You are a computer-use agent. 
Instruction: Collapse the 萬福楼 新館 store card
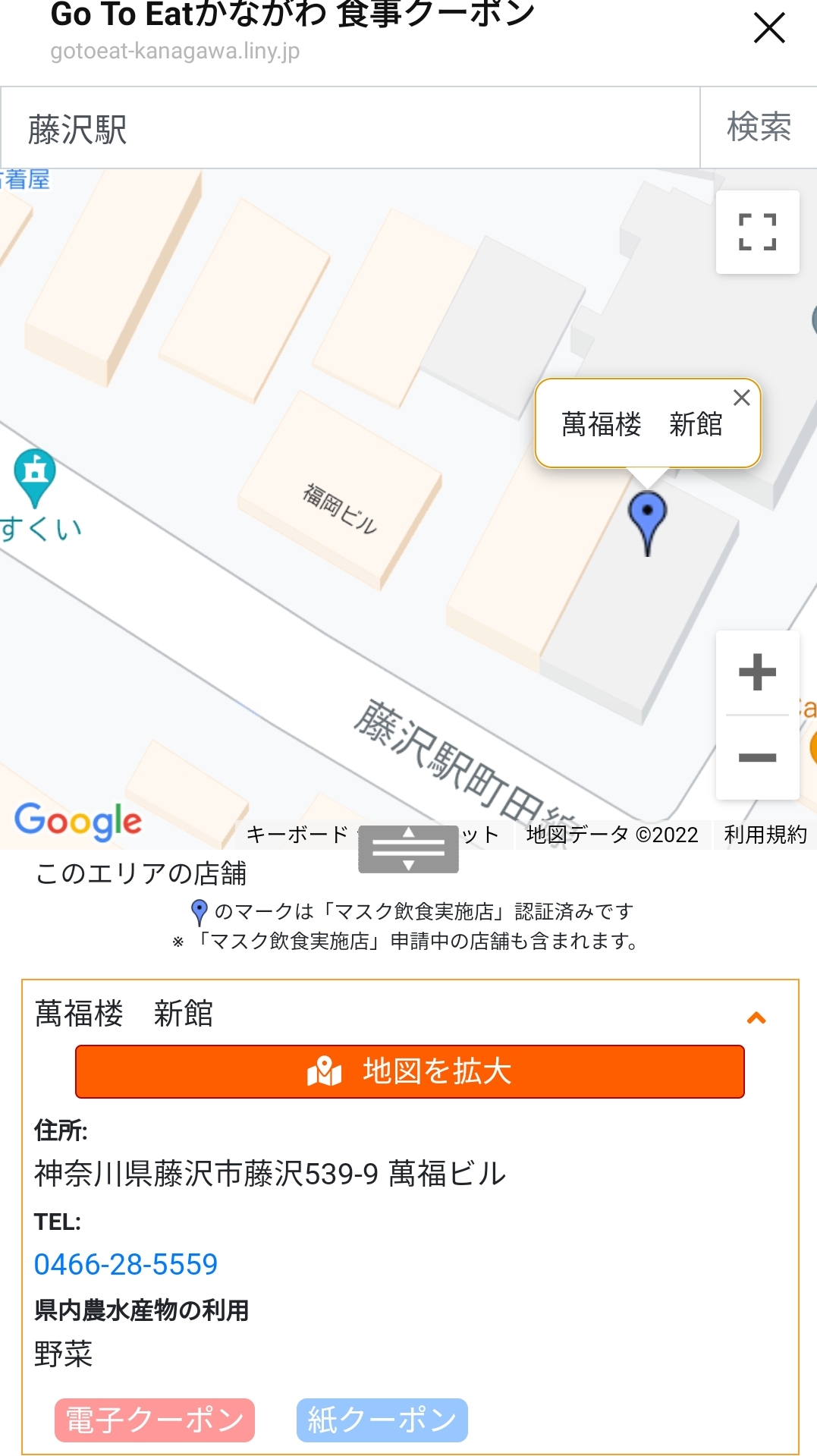[x=756, y=1018]
